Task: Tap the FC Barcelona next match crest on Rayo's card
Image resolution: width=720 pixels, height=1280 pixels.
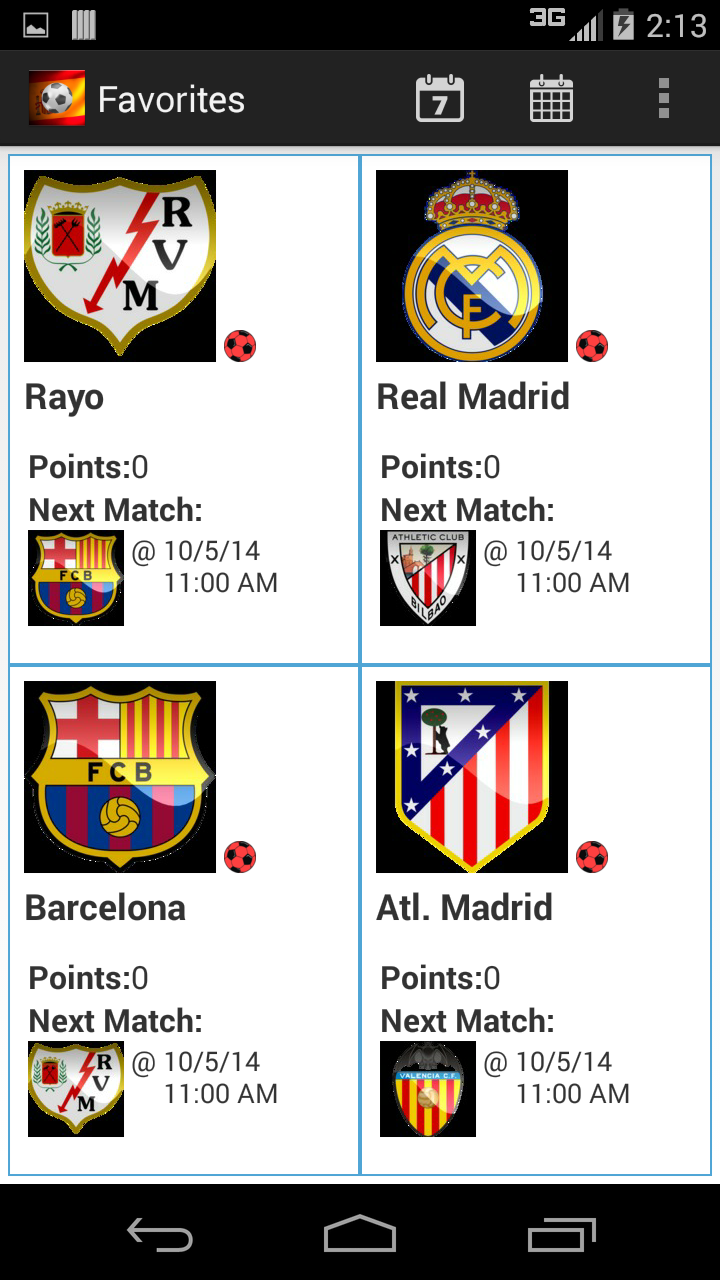Action: tap(75, 578)
